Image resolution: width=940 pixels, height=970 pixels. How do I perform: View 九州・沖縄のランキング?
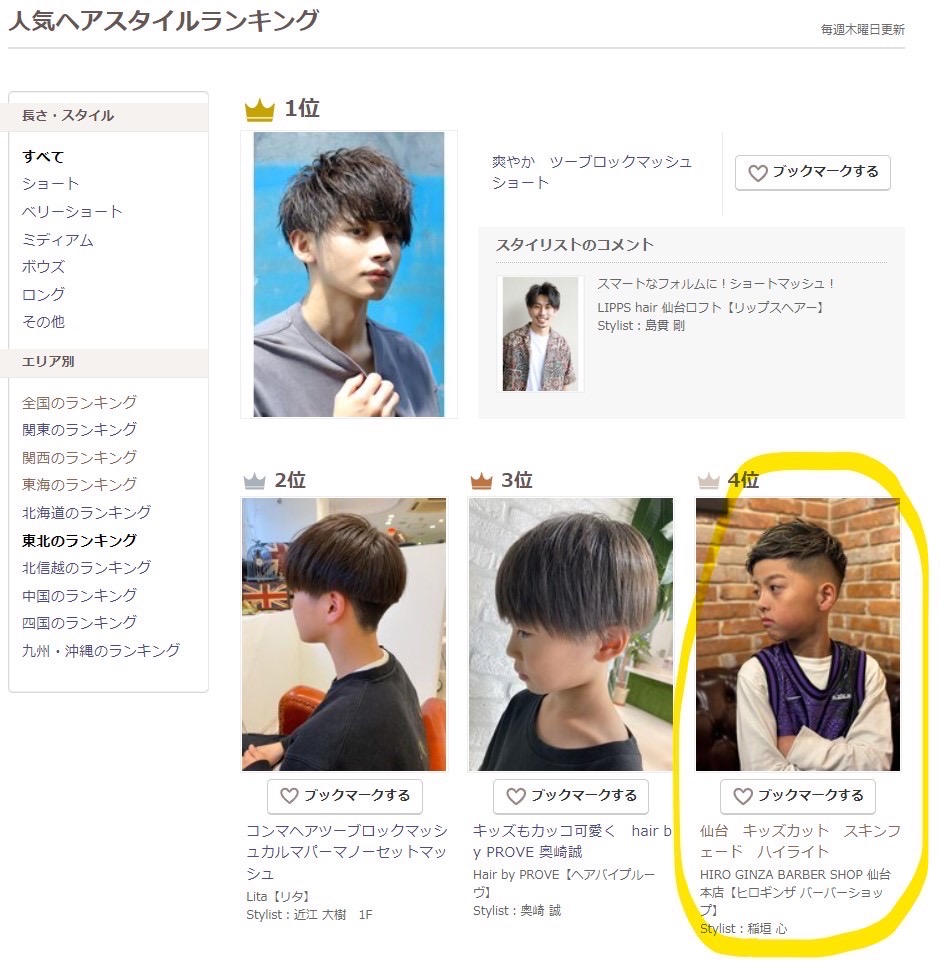tap(101, 651)
